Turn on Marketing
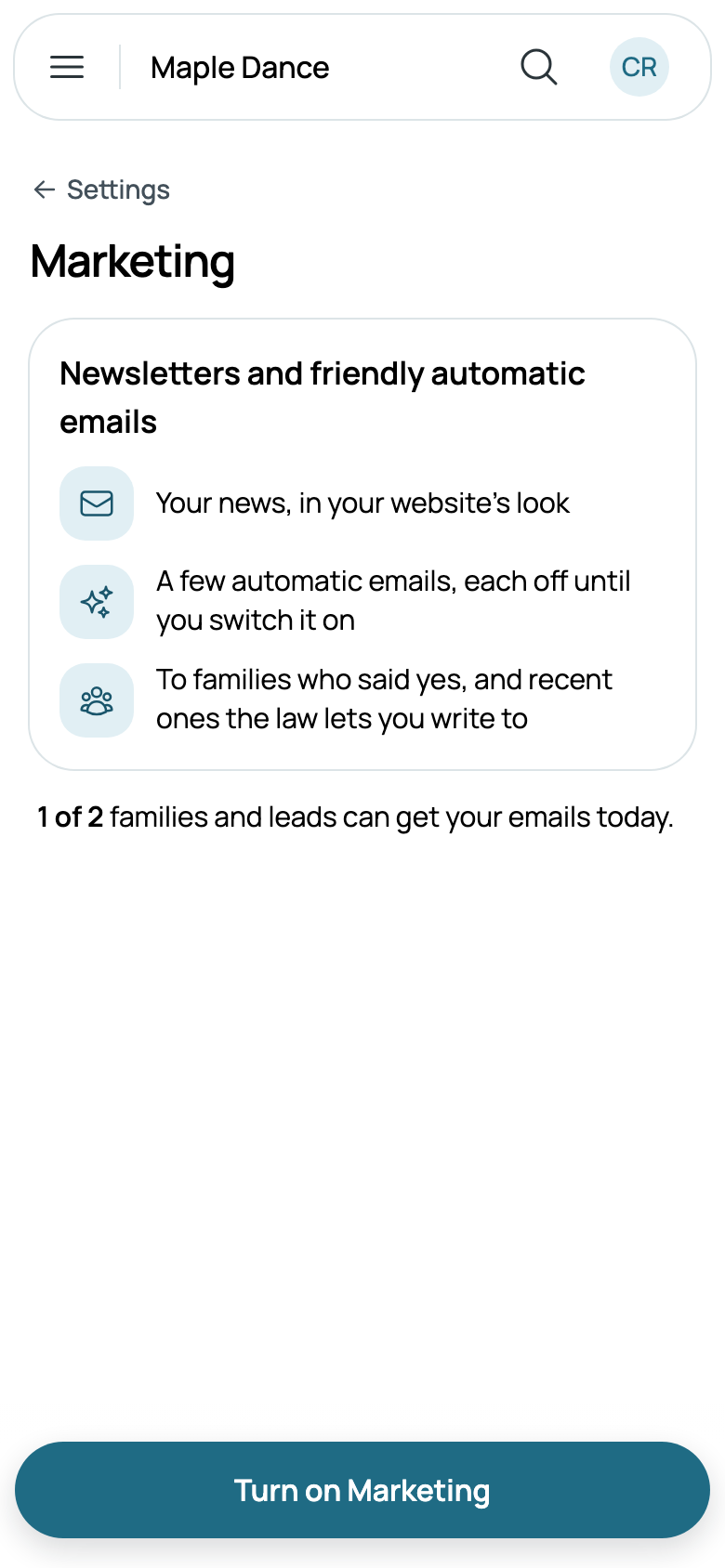 pyautogui.click(x=362, y=1490)
